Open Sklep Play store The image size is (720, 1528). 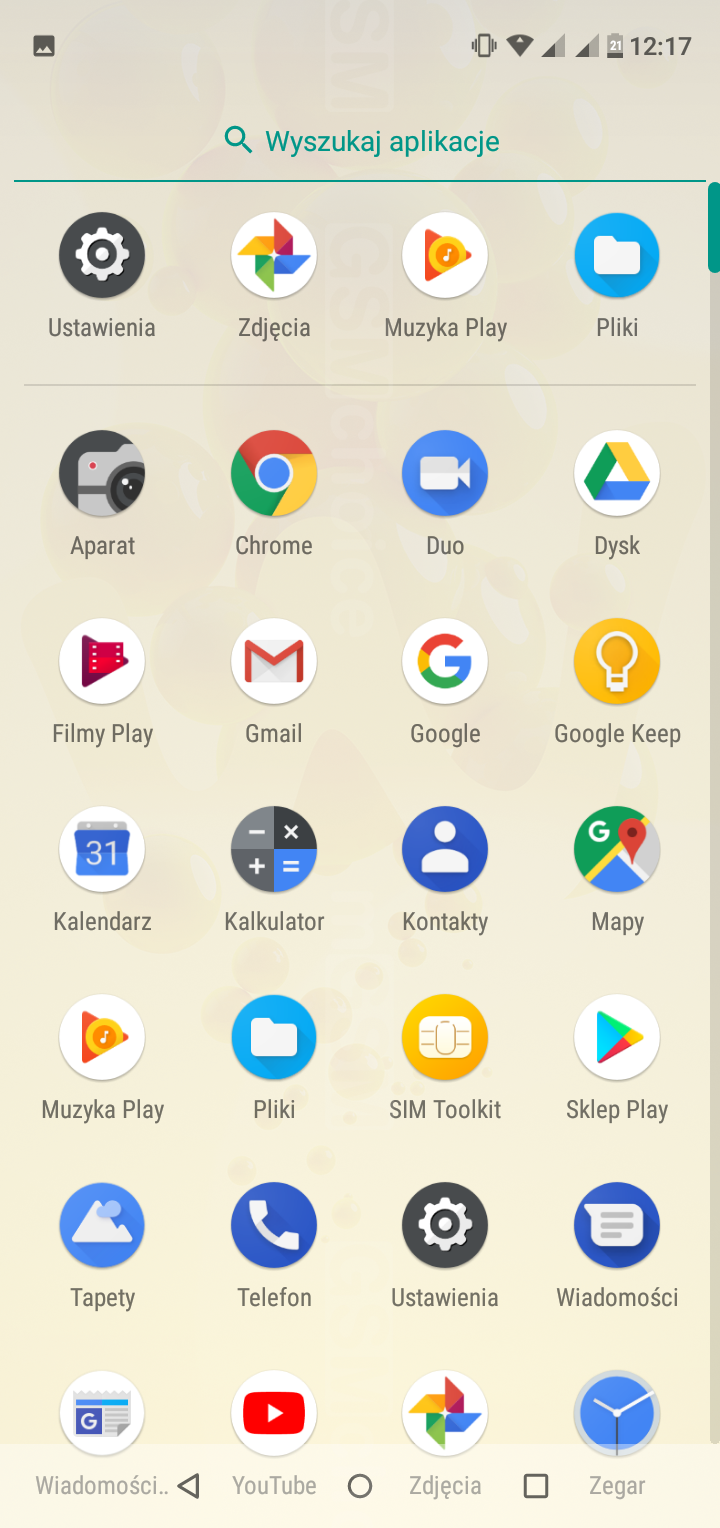pyautogui.click(x=617, y=1038)
